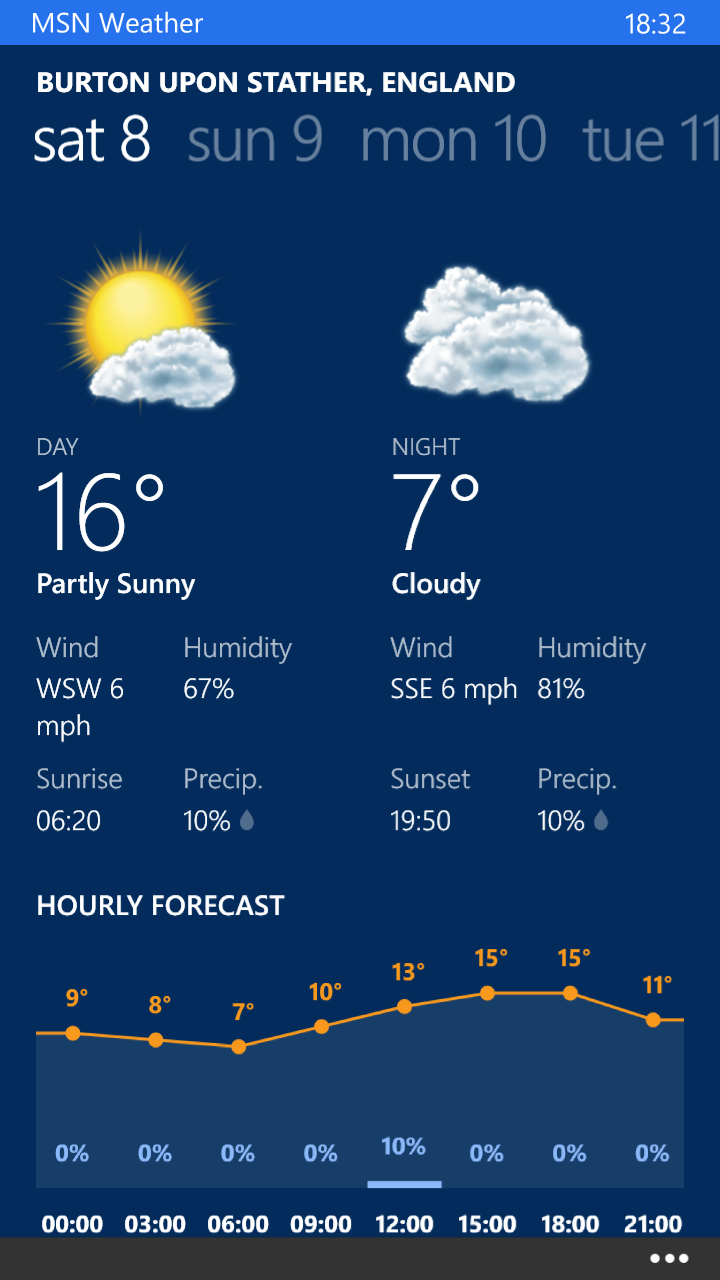Open the app bar overflow menu
720x1280 pixels.
(x=669, y=1258)
